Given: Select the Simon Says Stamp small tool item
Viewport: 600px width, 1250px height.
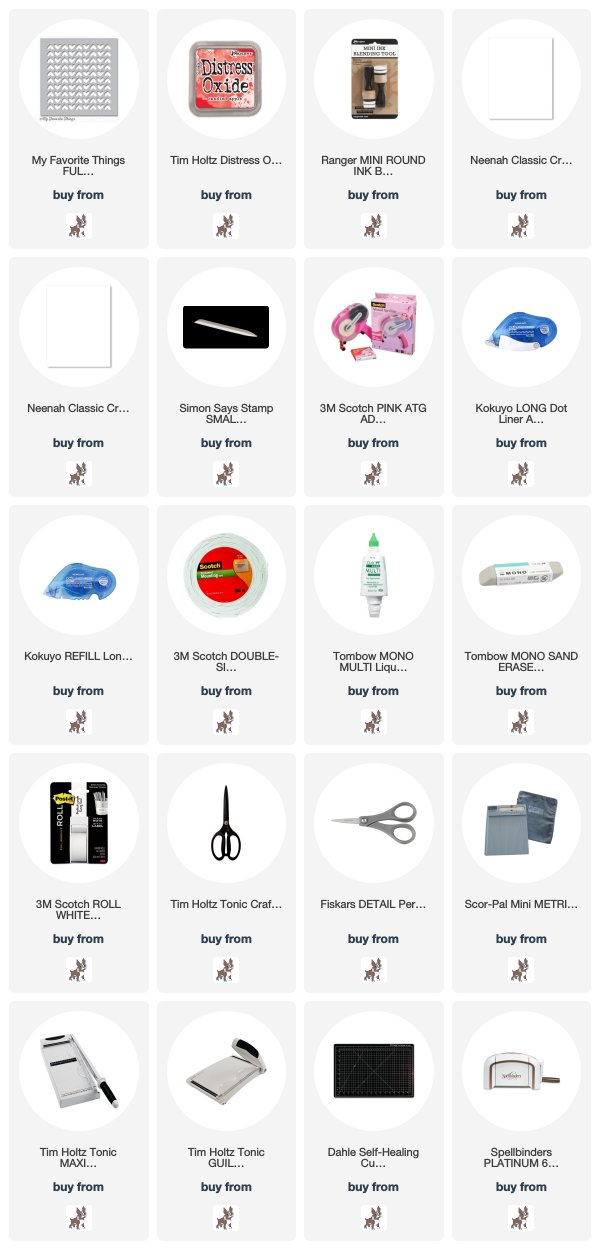Looking at the screenshot, I should pyautogui.click(x=226, y=326).
